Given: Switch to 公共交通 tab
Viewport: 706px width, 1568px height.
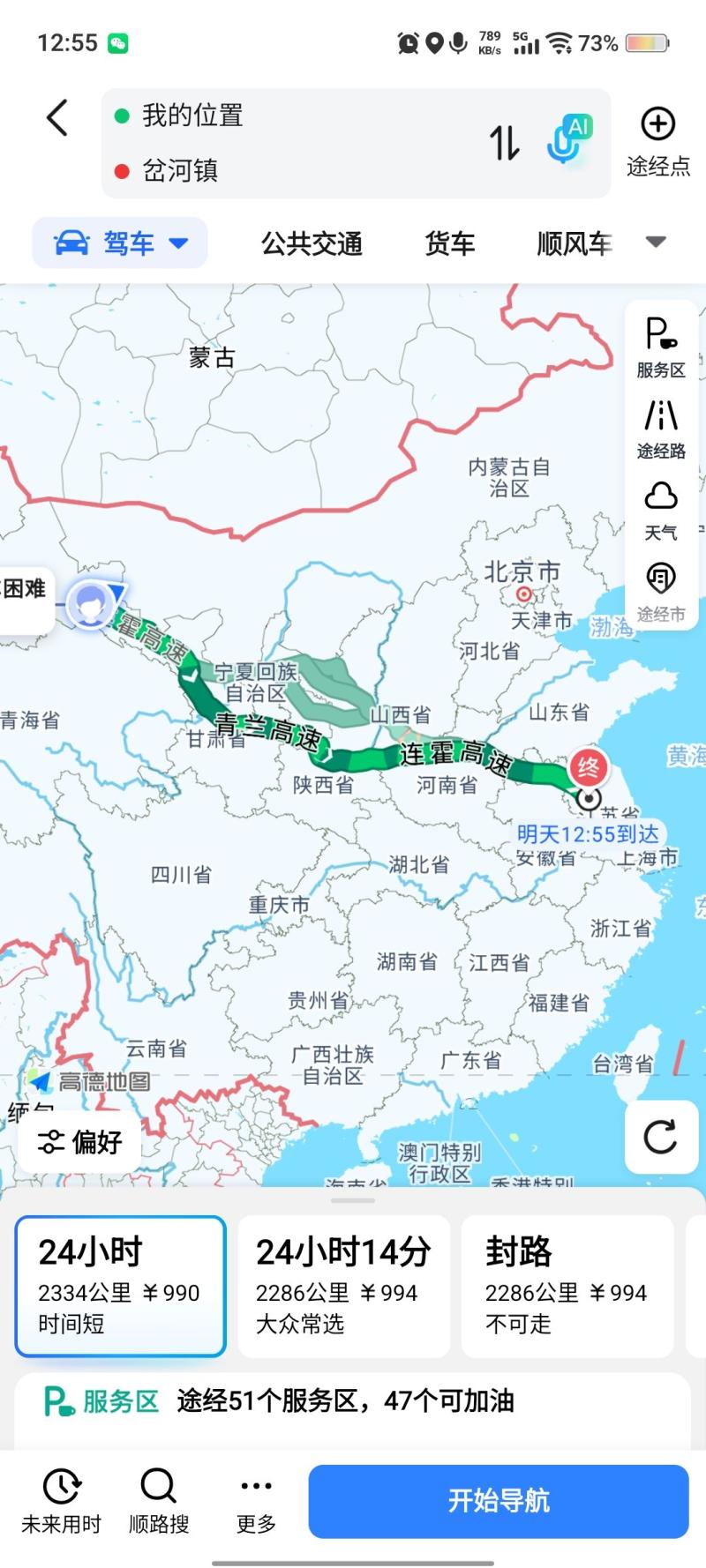Looking at the screenshot, I should tap(312, 243).
